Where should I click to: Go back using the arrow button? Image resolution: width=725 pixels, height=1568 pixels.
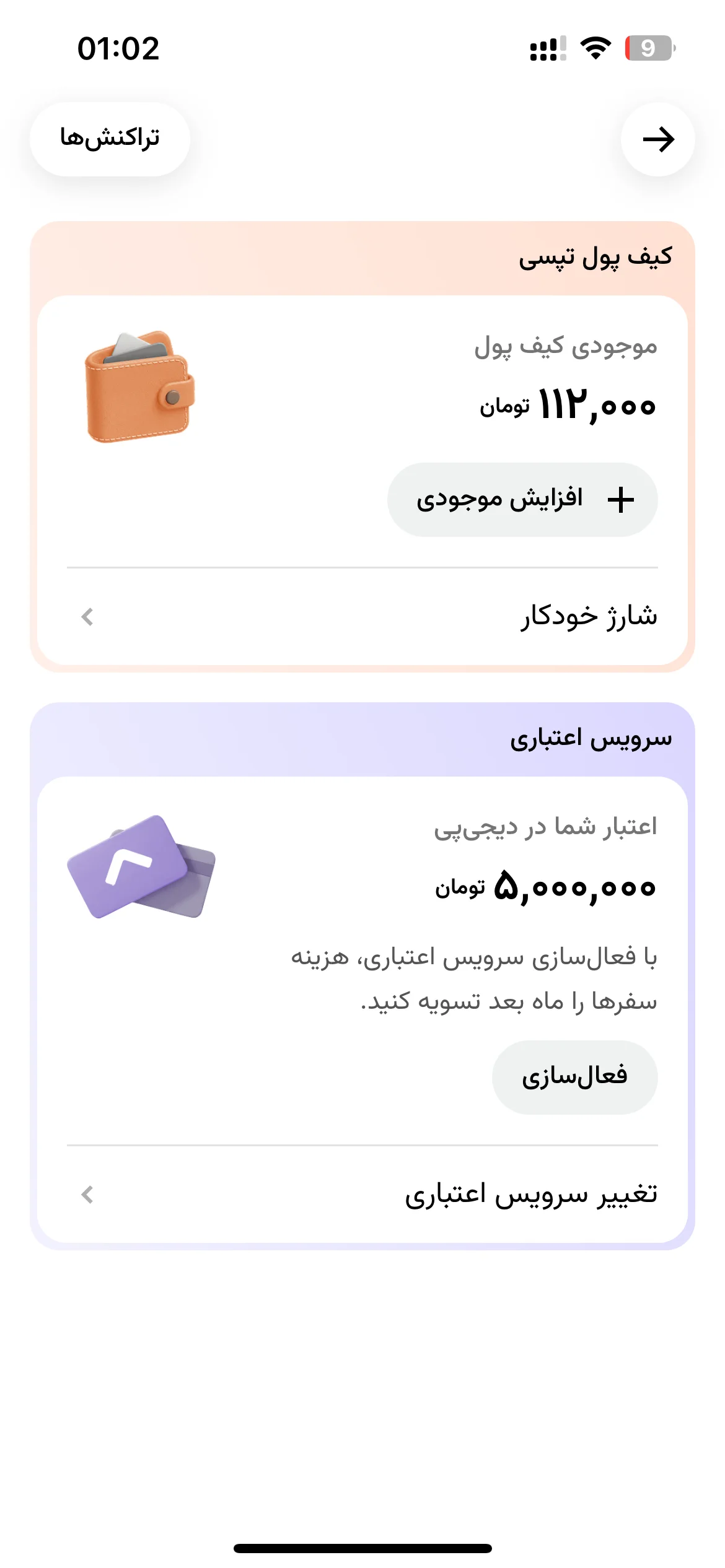pos(657,139)
